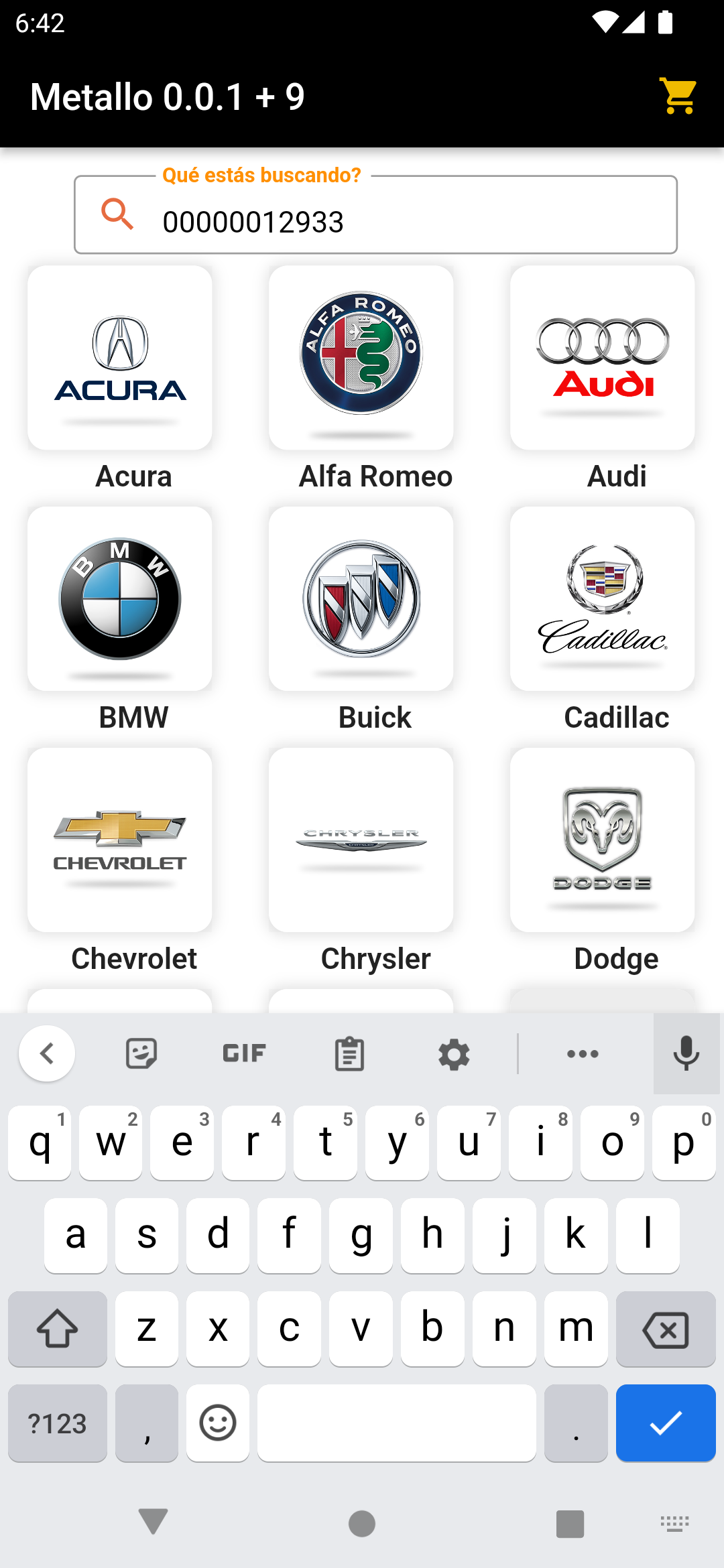Open the keyboard clipboard
Image resolution: width=724 pixels, height=1568 pixels.
pyautogui.click(x=349, y=1054)
